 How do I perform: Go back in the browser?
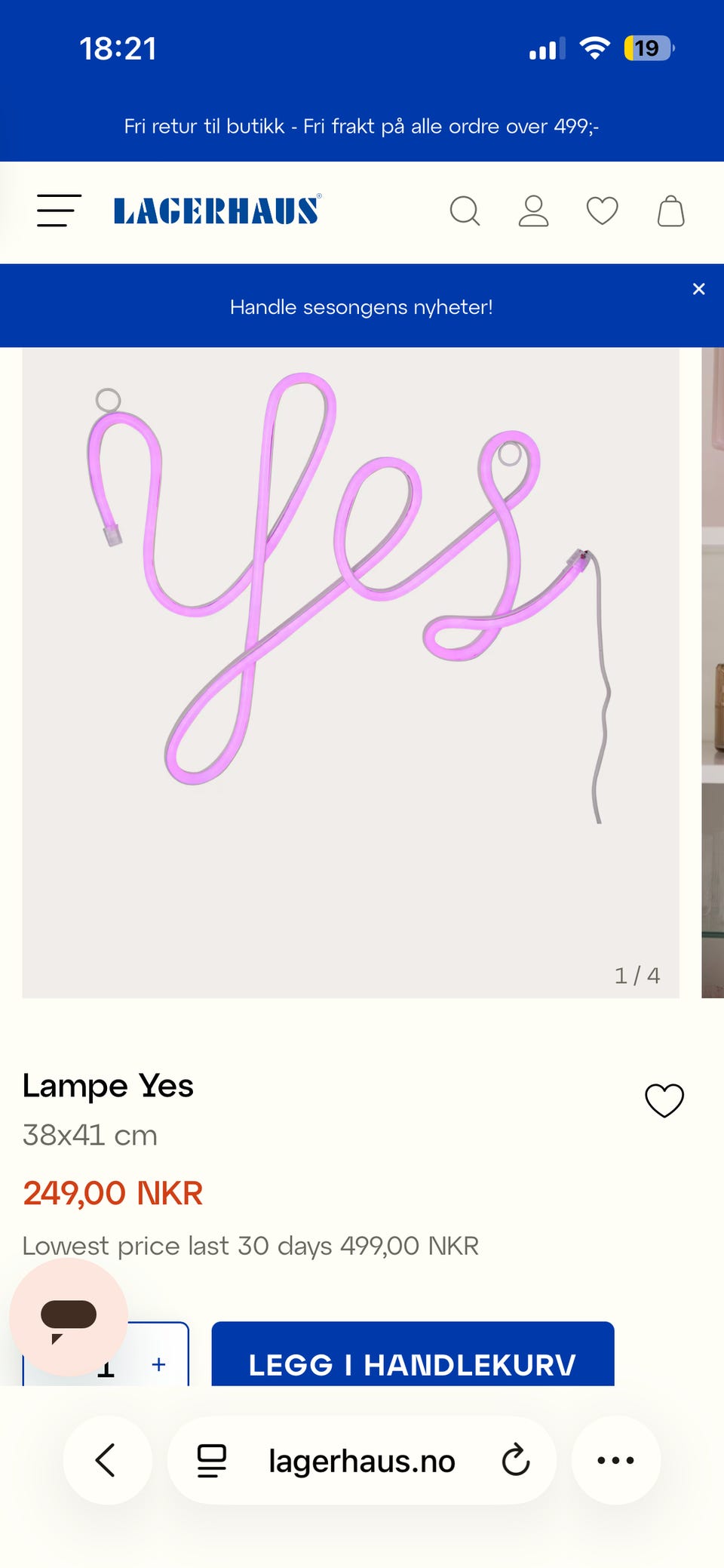[107, 1460]
